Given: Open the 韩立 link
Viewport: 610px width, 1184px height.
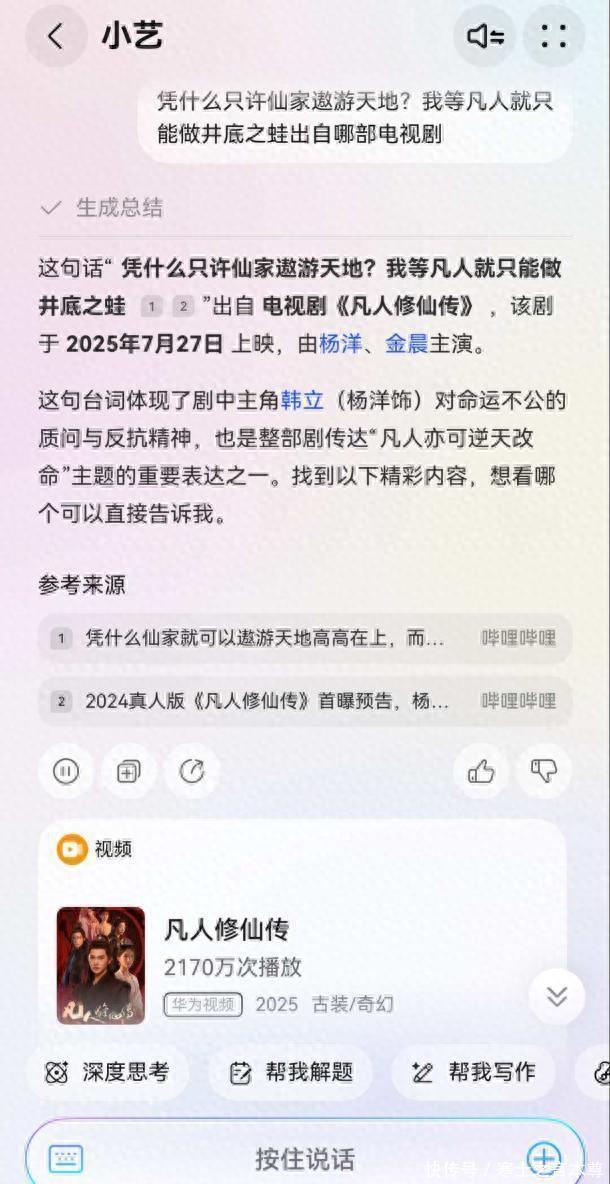Looking at the screenshot, I should pos(302,402).
